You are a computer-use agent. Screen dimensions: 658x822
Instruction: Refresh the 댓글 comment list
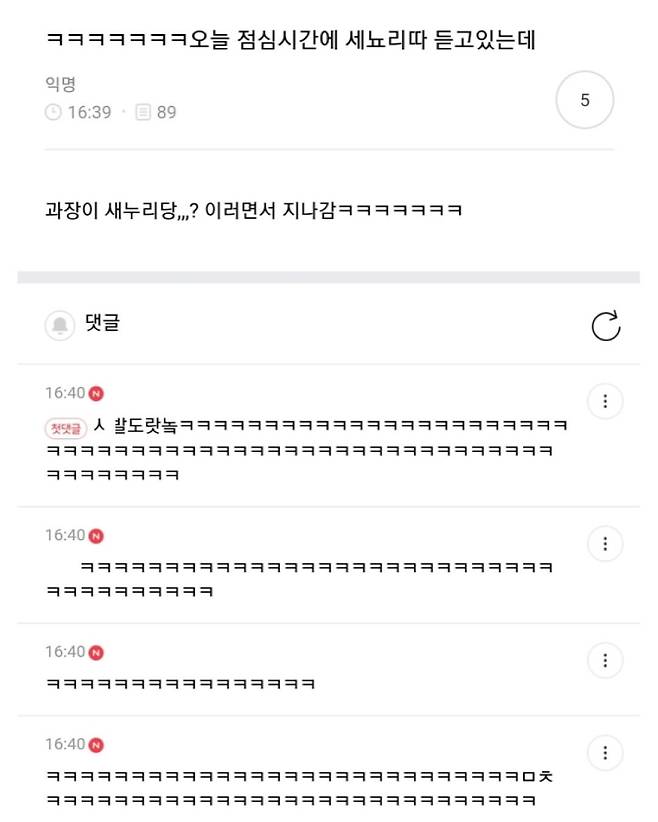coord(606,326)
